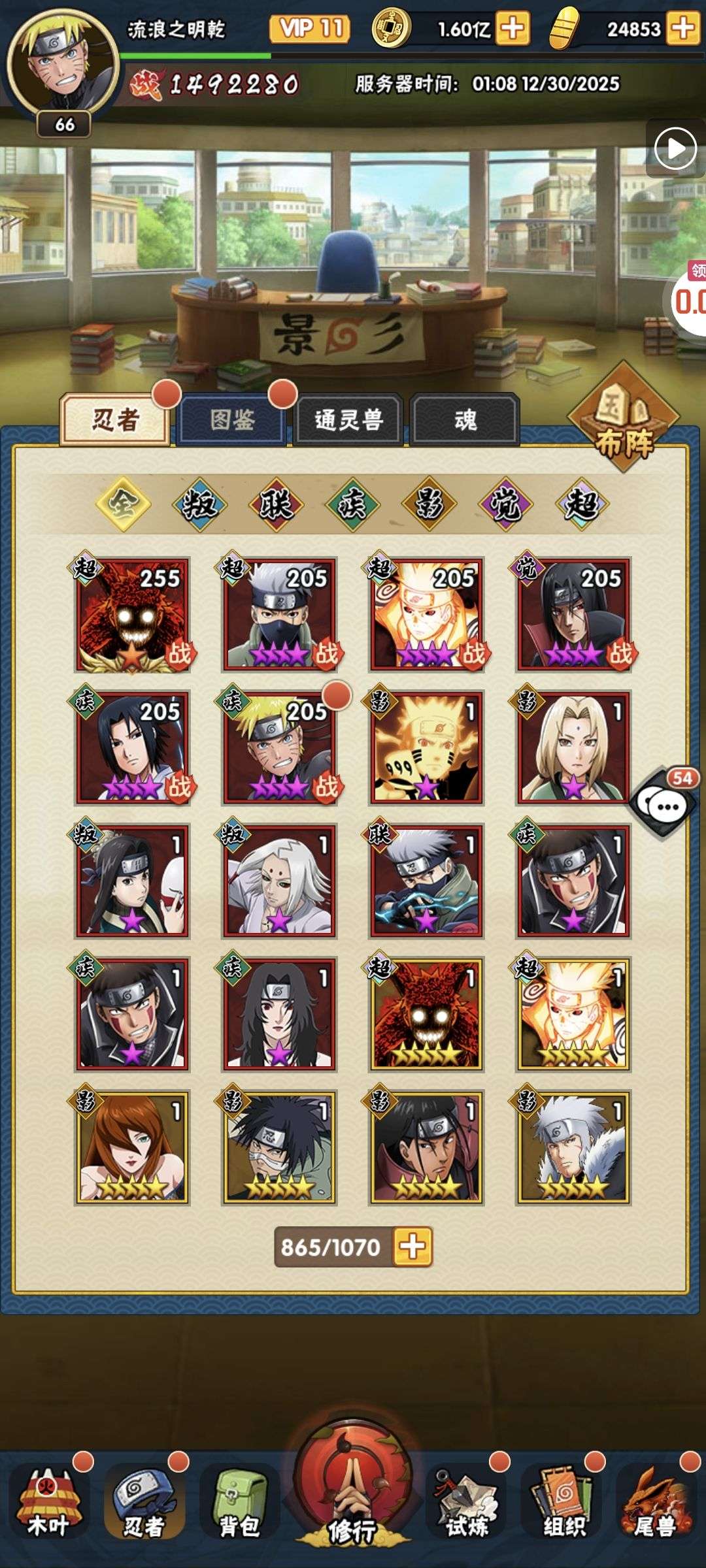Add more gold ingots with the plus button
Image resolution: width=706 pixels, height=1568 pixels.
click(683, 29)
